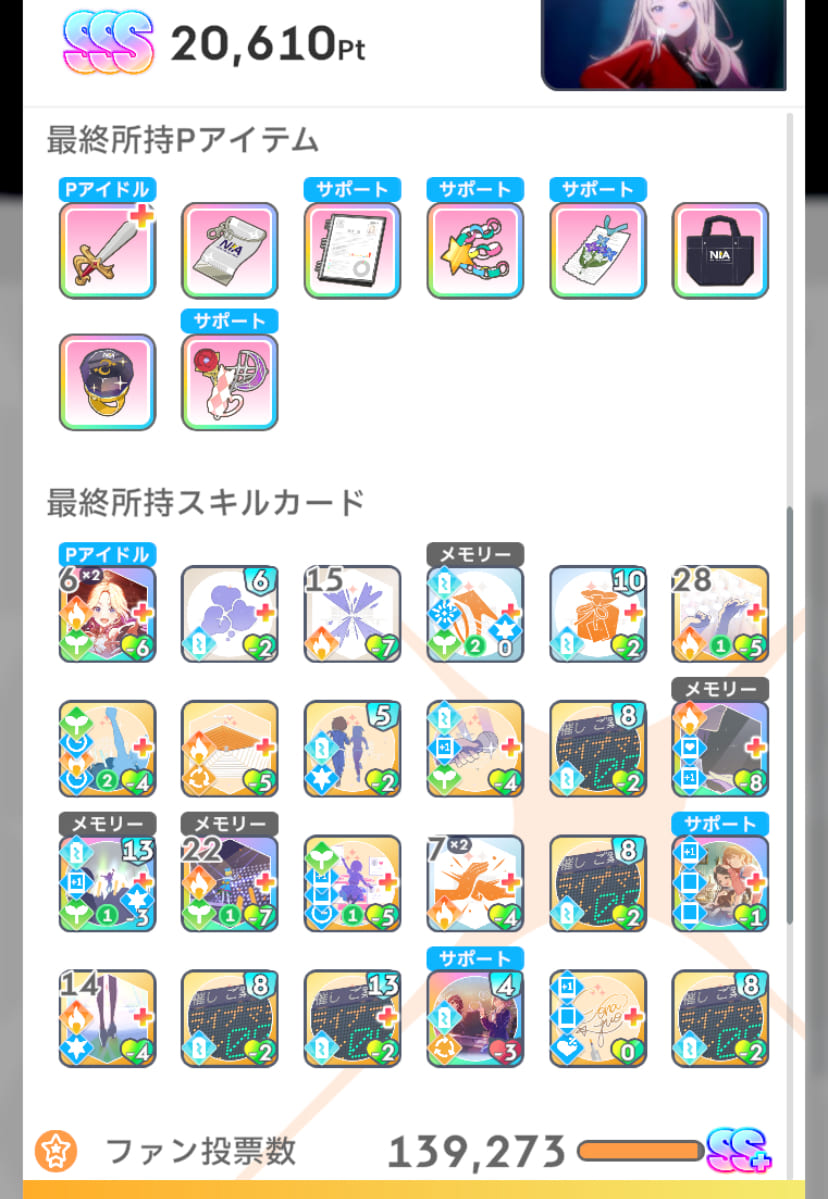Open the orange gift box skill card

(598, 614)
